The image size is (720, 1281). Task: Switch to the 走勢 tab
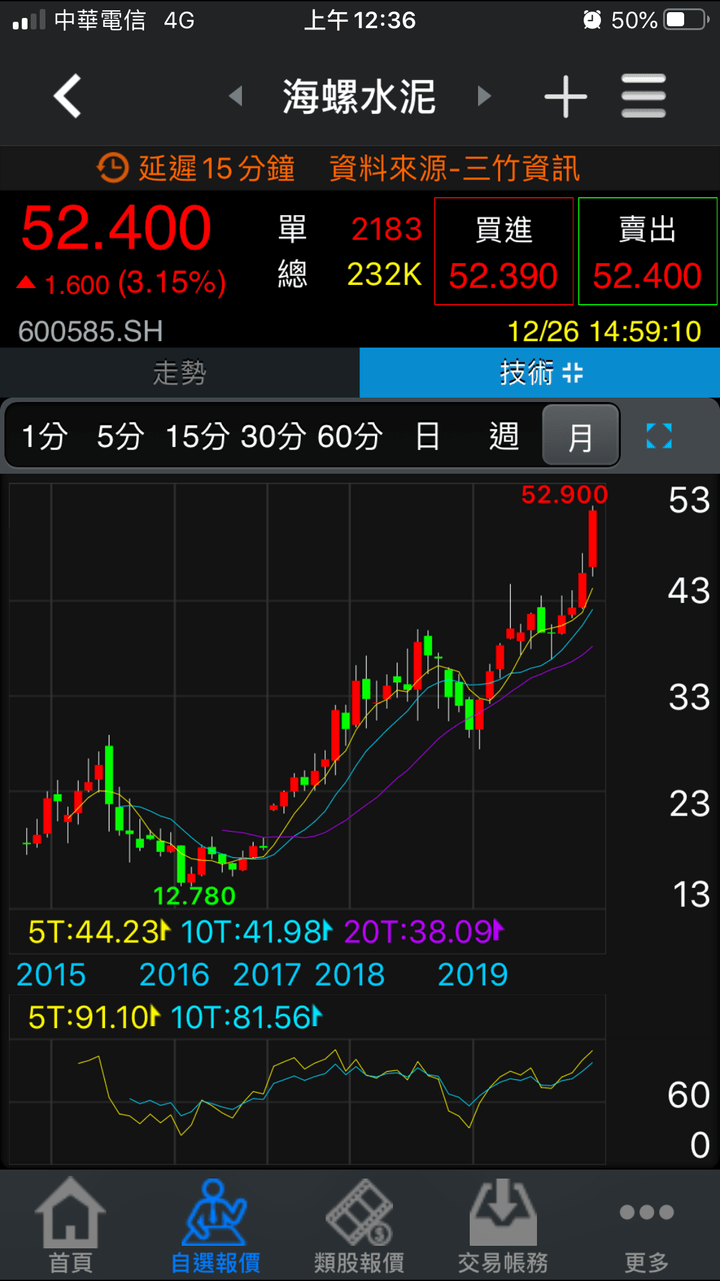(180, 373)
